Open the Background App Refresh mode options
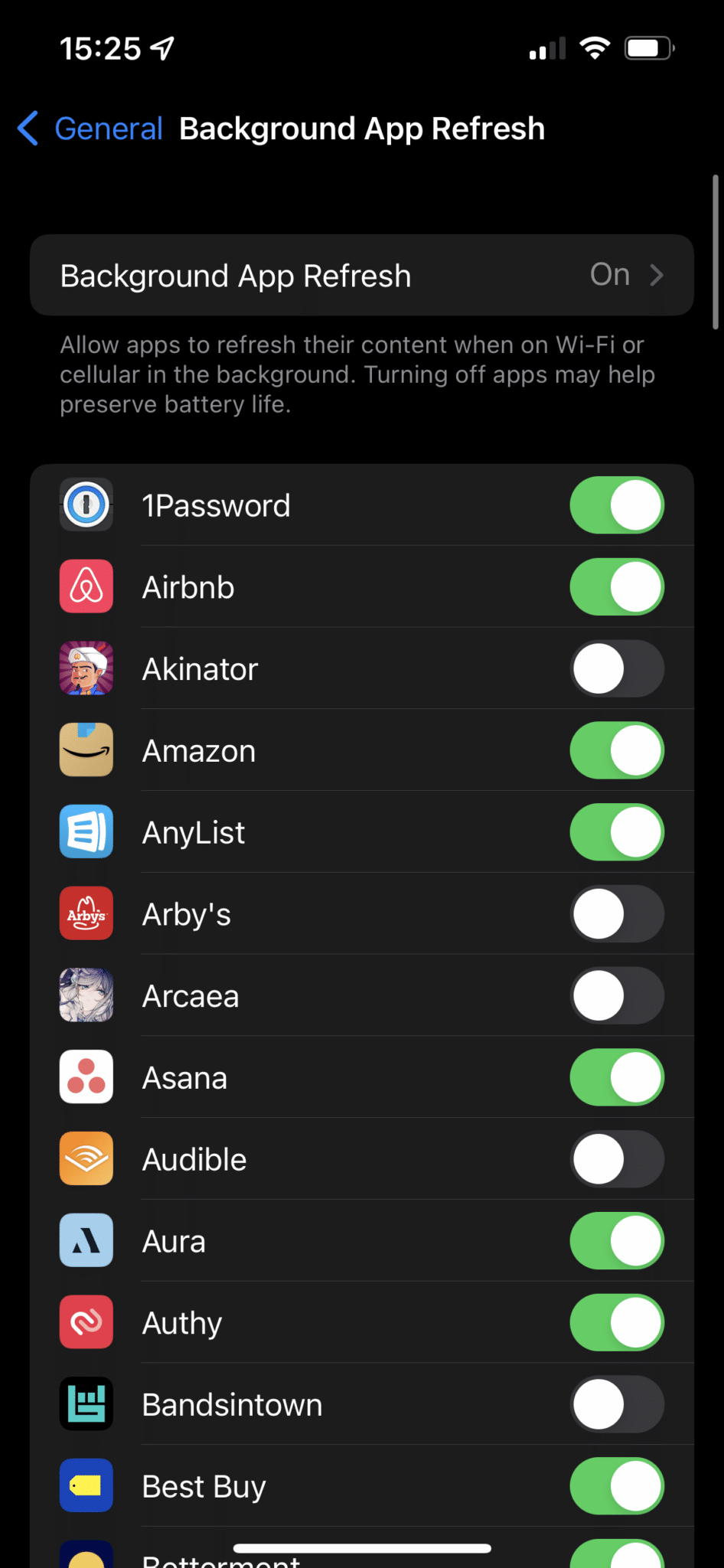Image resolution: width=724 pixels, height=1568 pixels. tap(362, 275)
